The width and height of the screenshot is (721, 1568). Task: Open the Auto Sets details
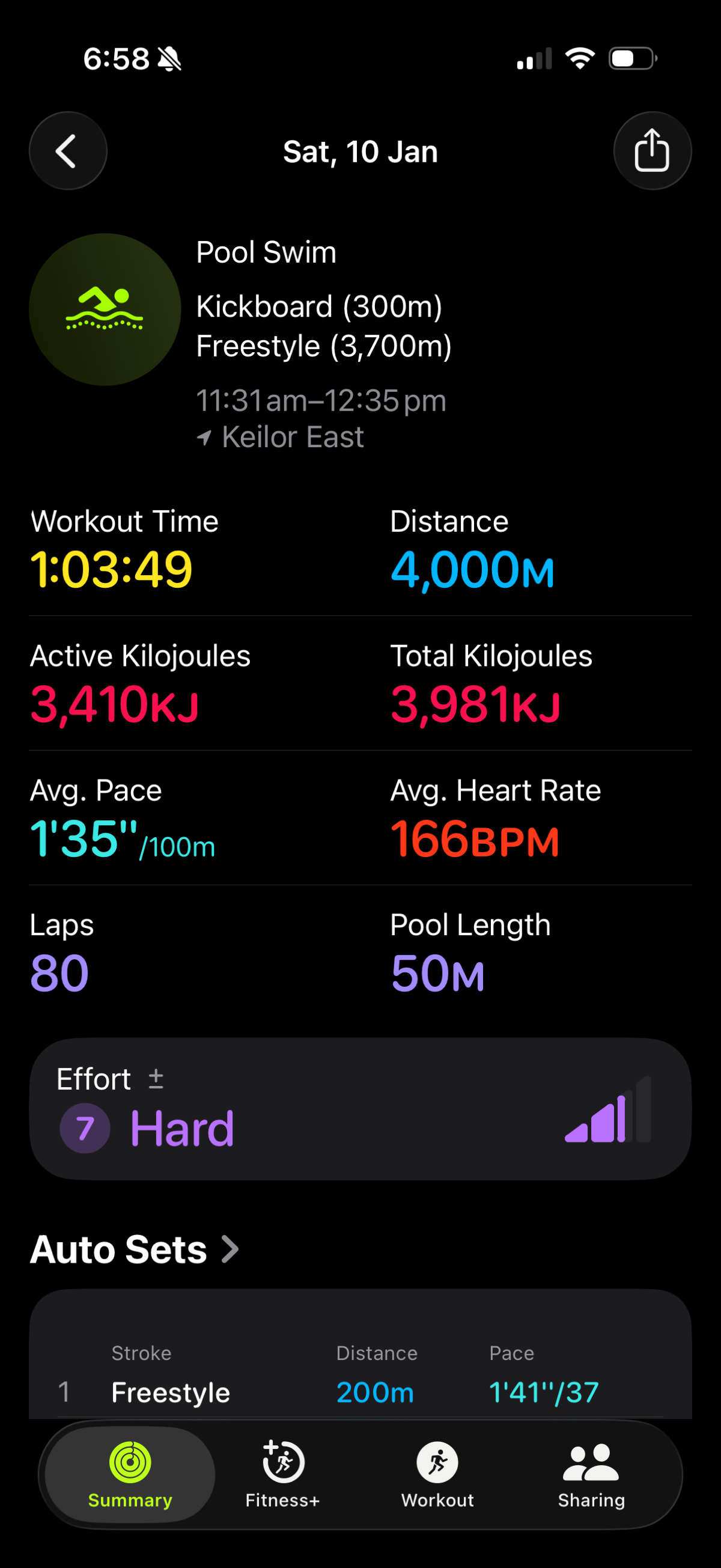pos(135,1249)
